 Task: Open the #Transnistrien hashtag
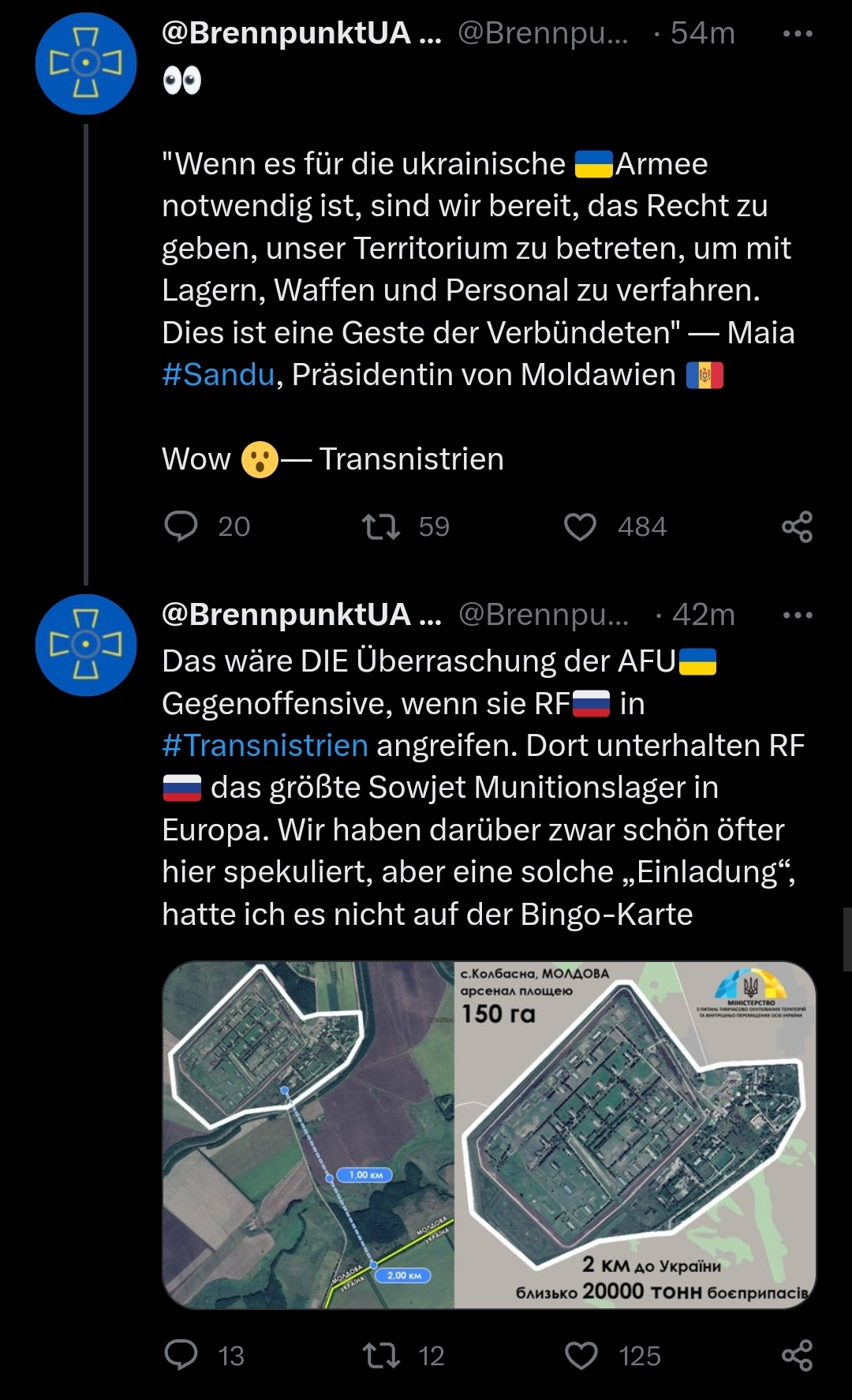pos(265,746)
